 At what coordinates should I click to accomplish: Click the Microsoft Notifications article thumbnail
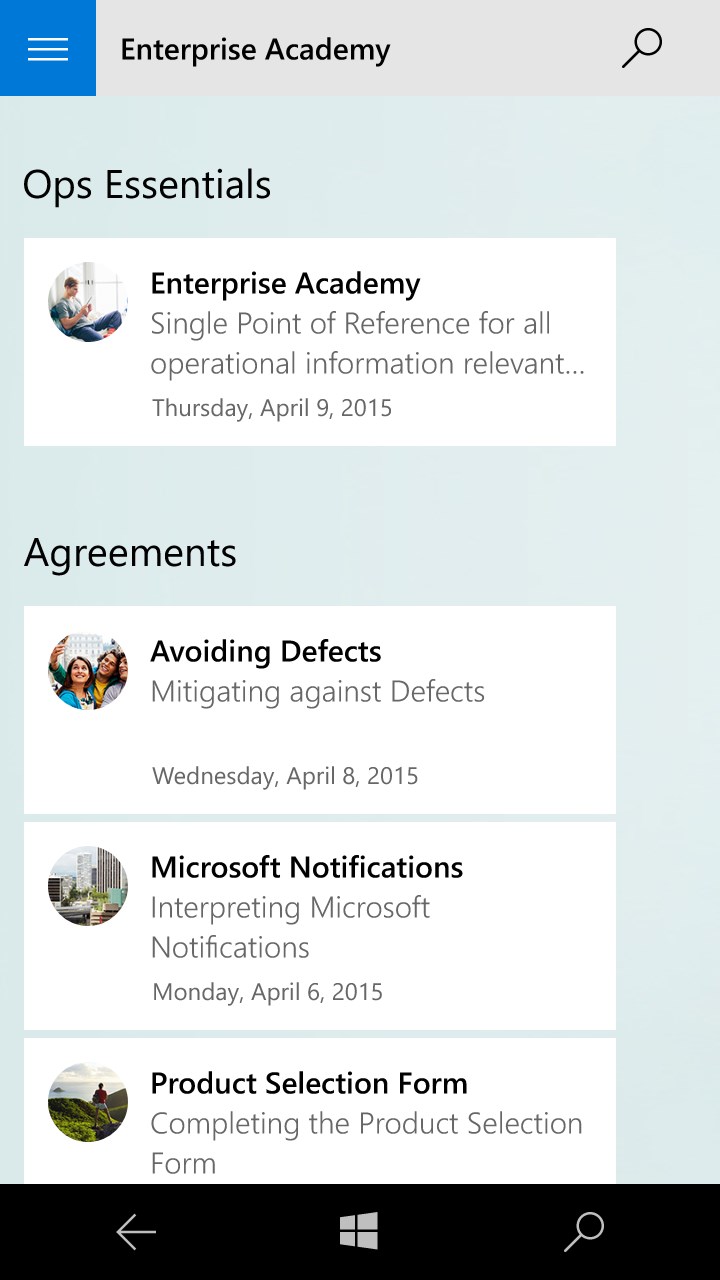tap(87, 886)
